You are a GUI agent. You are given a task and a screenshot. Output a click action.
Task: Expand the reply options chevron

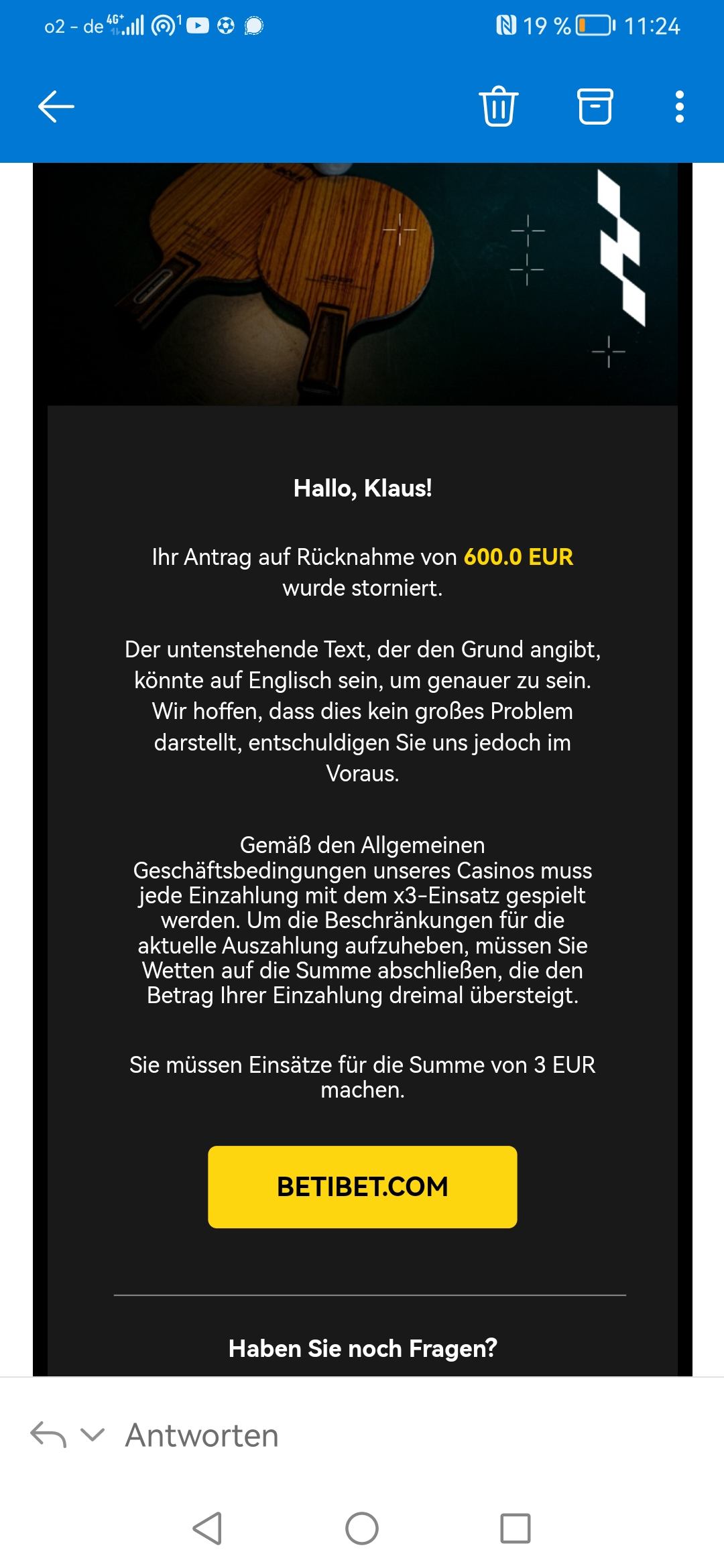click(93, 1435)
